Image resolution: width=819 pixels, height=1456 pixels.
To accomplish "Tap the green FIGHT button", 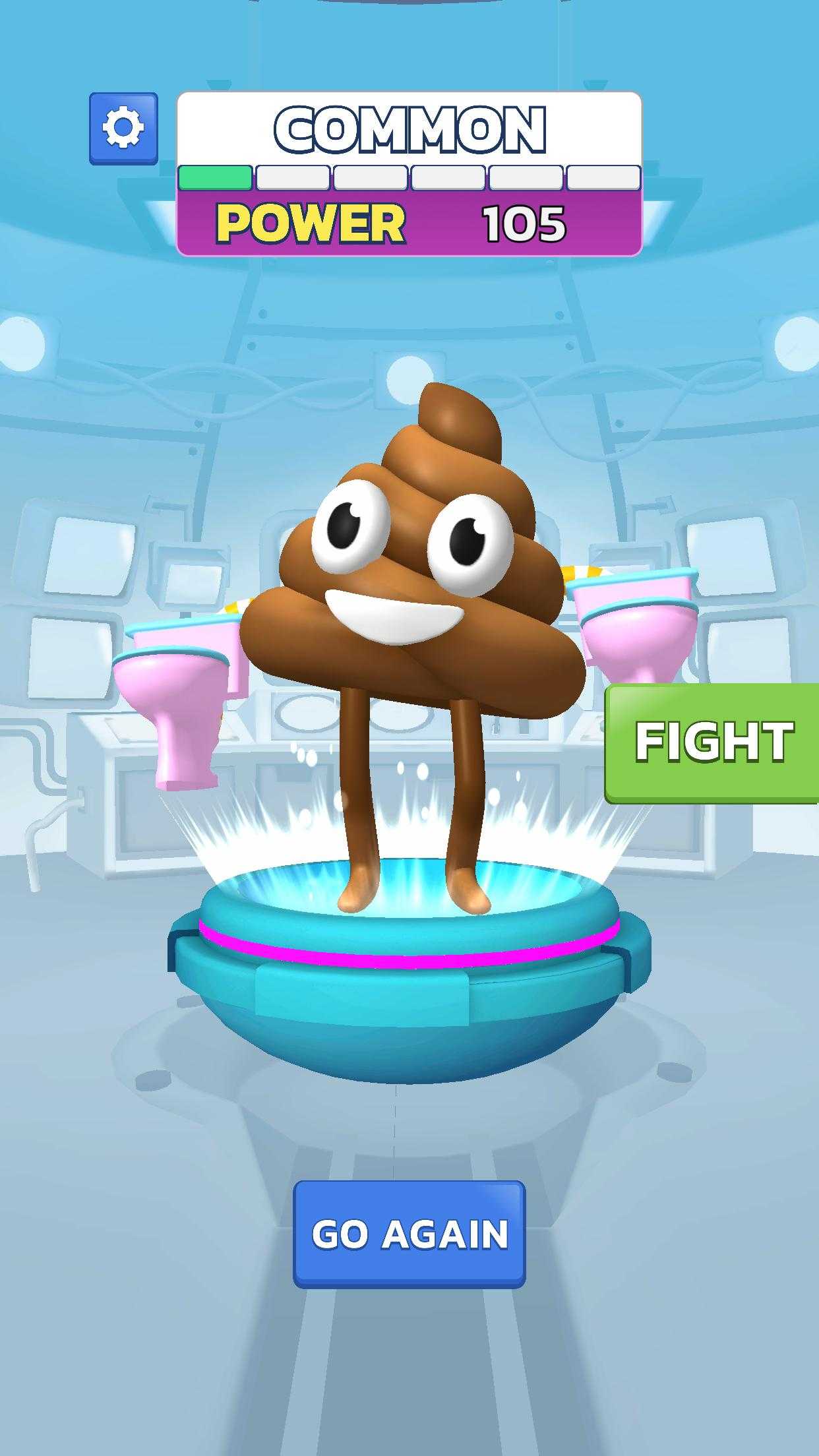I will click(x=713, y=743).
